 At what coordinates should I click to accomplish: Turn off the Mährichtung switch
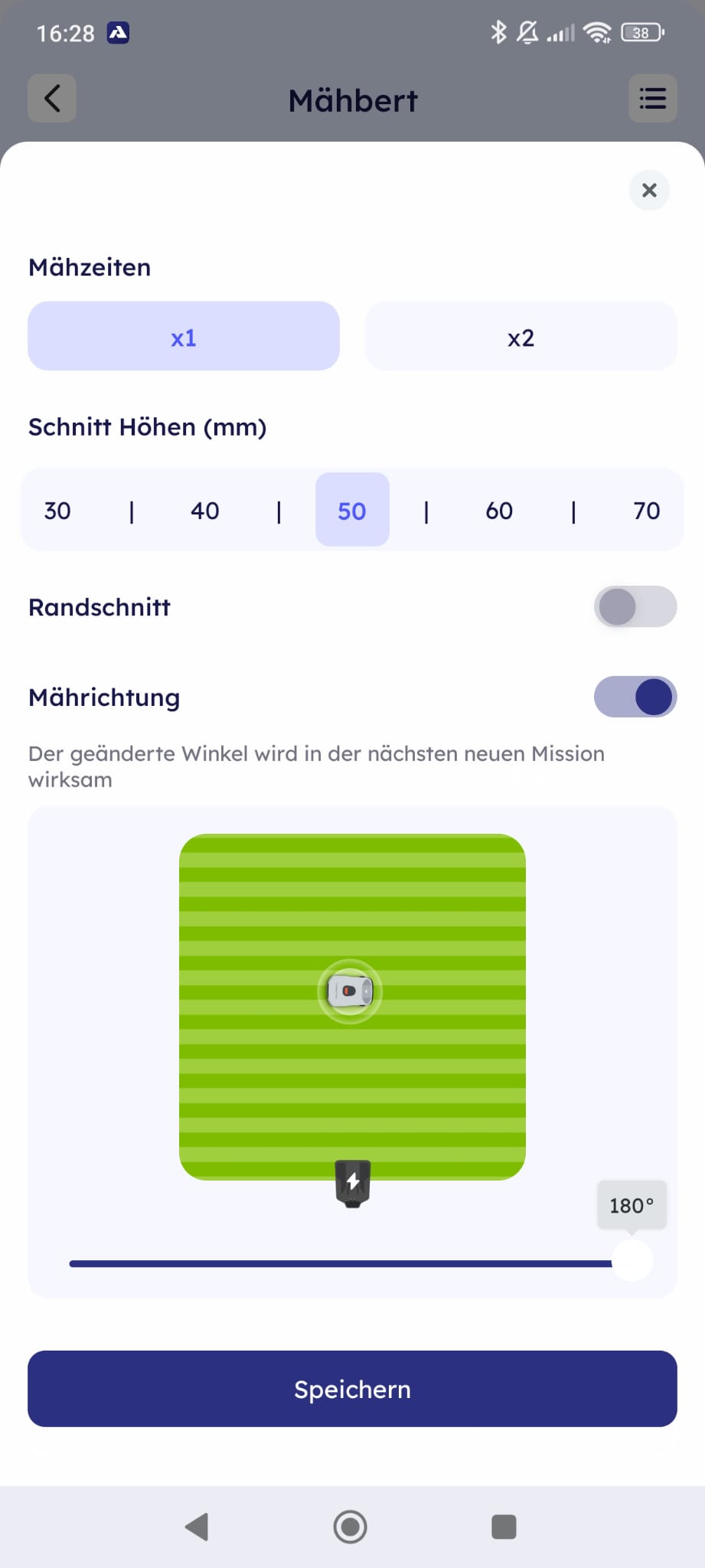pos(635,697)
